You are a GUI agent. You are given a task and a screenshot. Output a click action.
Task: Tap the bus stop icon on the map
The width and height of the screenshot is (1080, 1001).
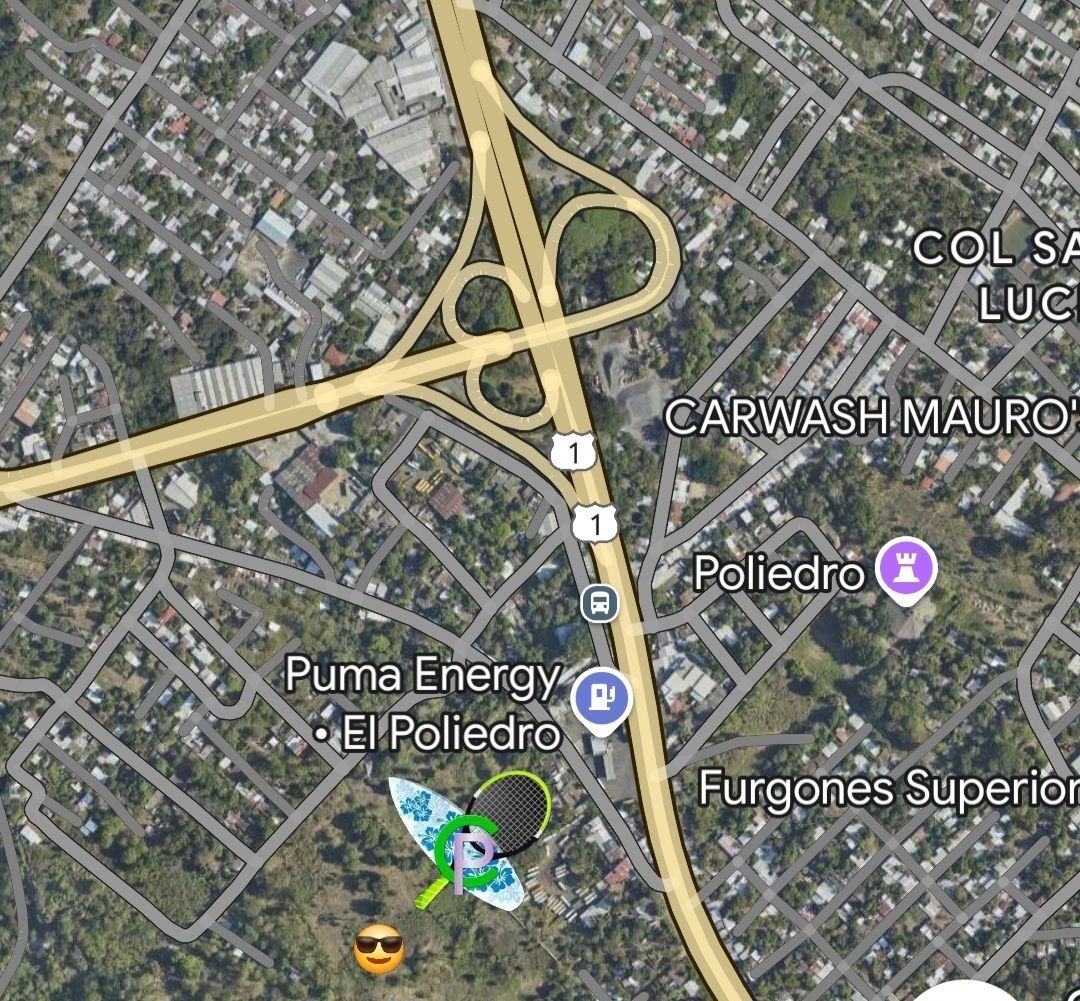[599, 603]
